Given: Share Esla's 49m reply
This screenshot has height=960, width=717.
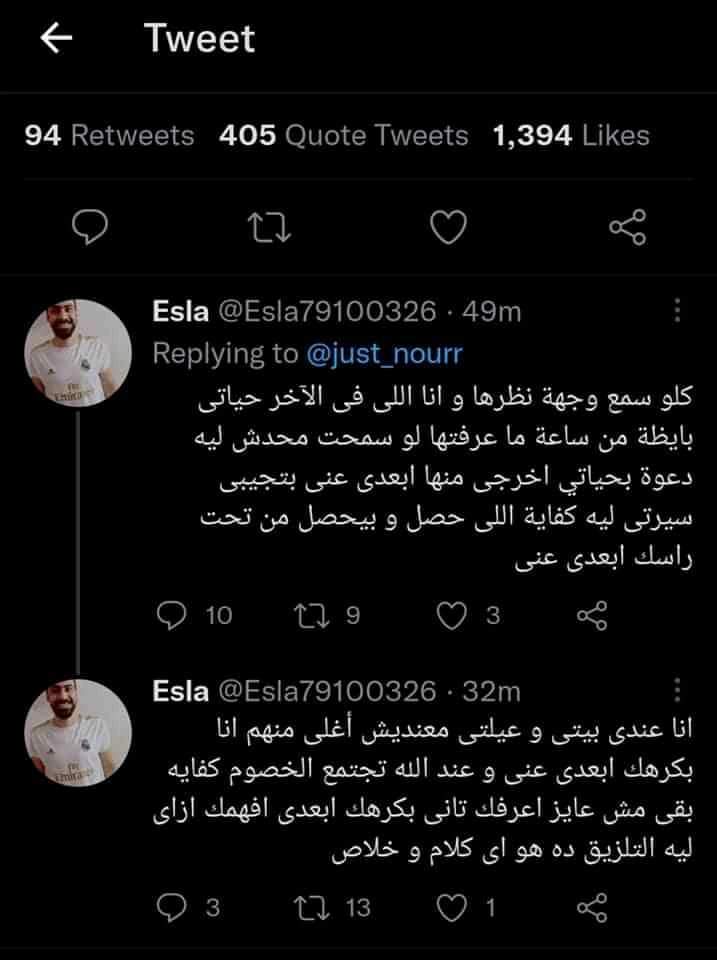Looking at the screenshot, I should 593,616.
